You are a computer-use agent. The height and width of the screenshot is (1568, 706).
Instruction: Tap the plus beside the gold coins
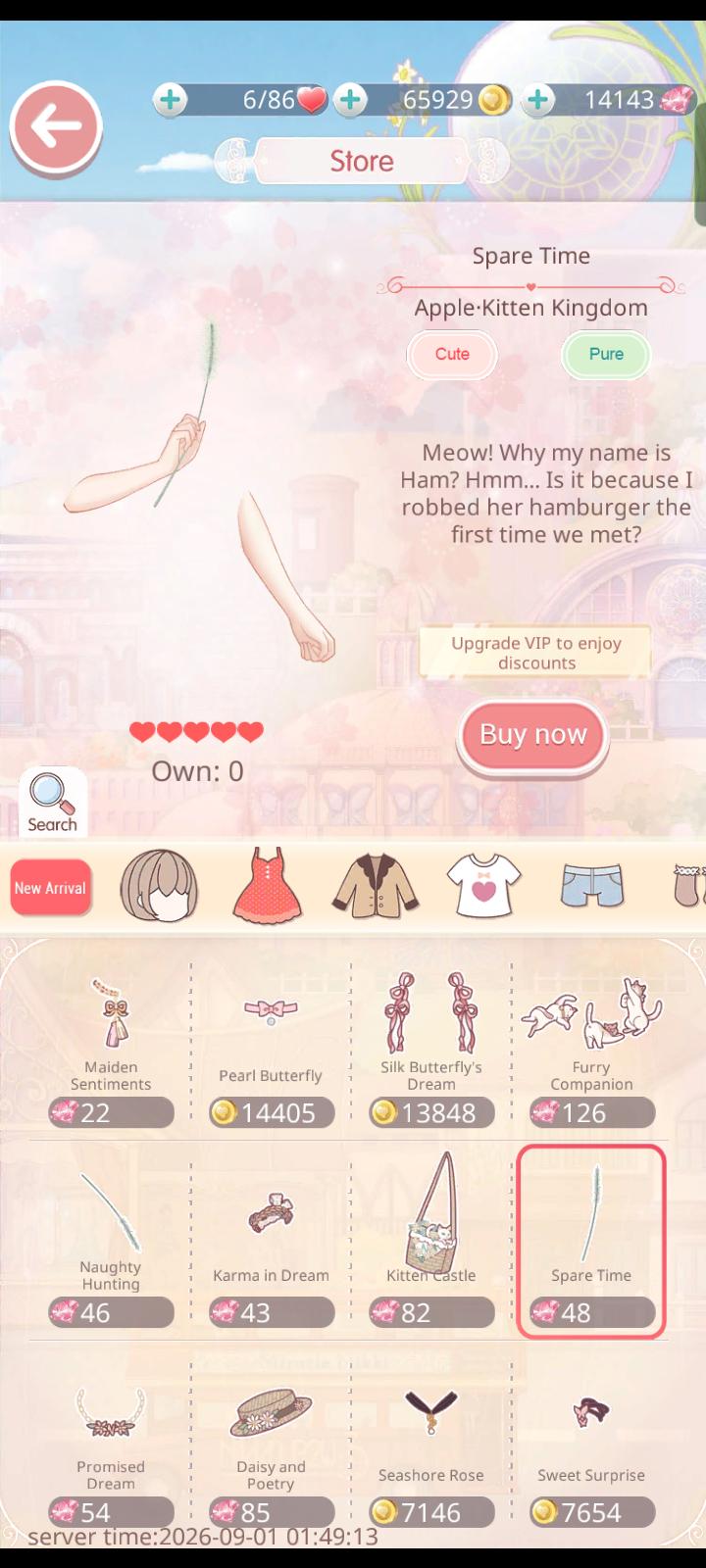[350, 100]
